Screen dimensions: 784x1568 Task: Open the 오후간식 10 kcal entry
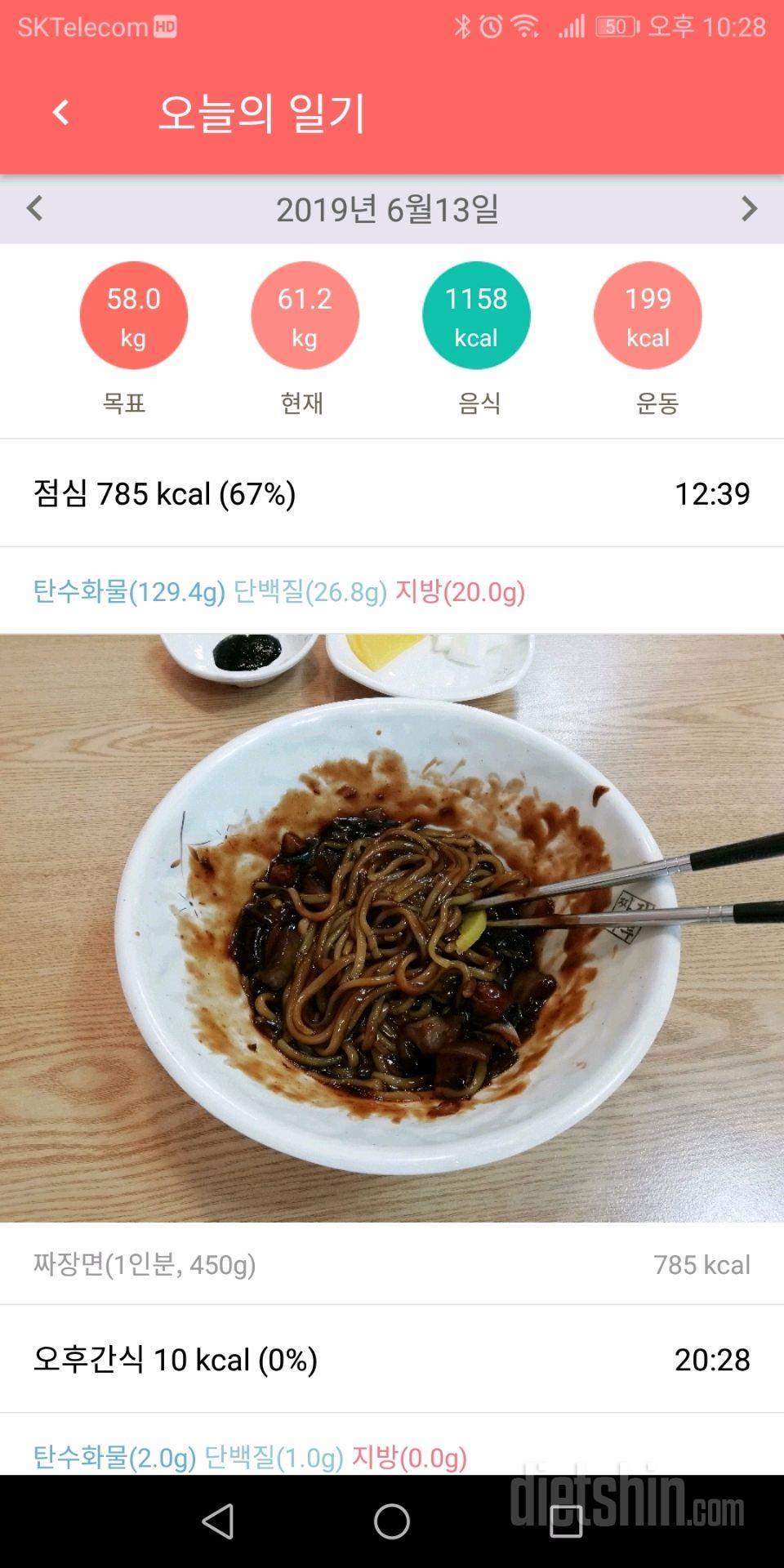tap(392, 1360)
